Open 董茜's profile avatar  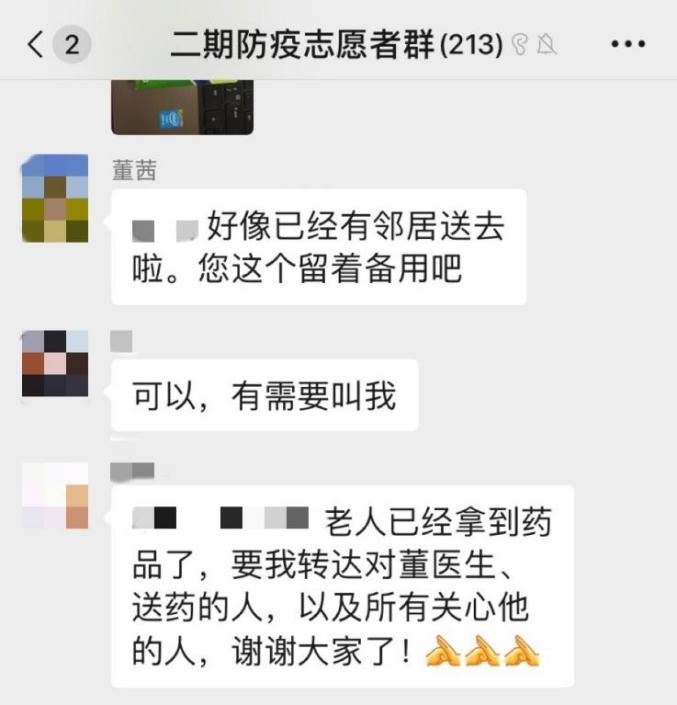[55, 199]
